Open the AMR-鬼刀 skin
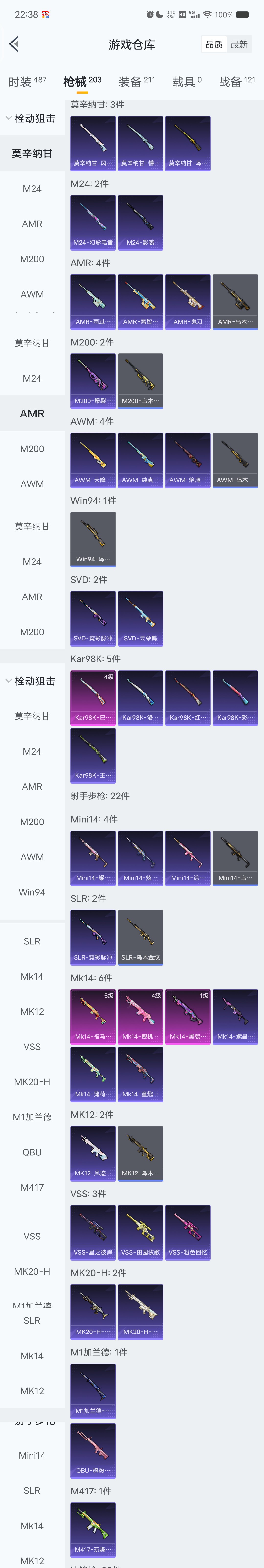The image size is (264, 1568). pyautogui.click(x=188, y=301)
